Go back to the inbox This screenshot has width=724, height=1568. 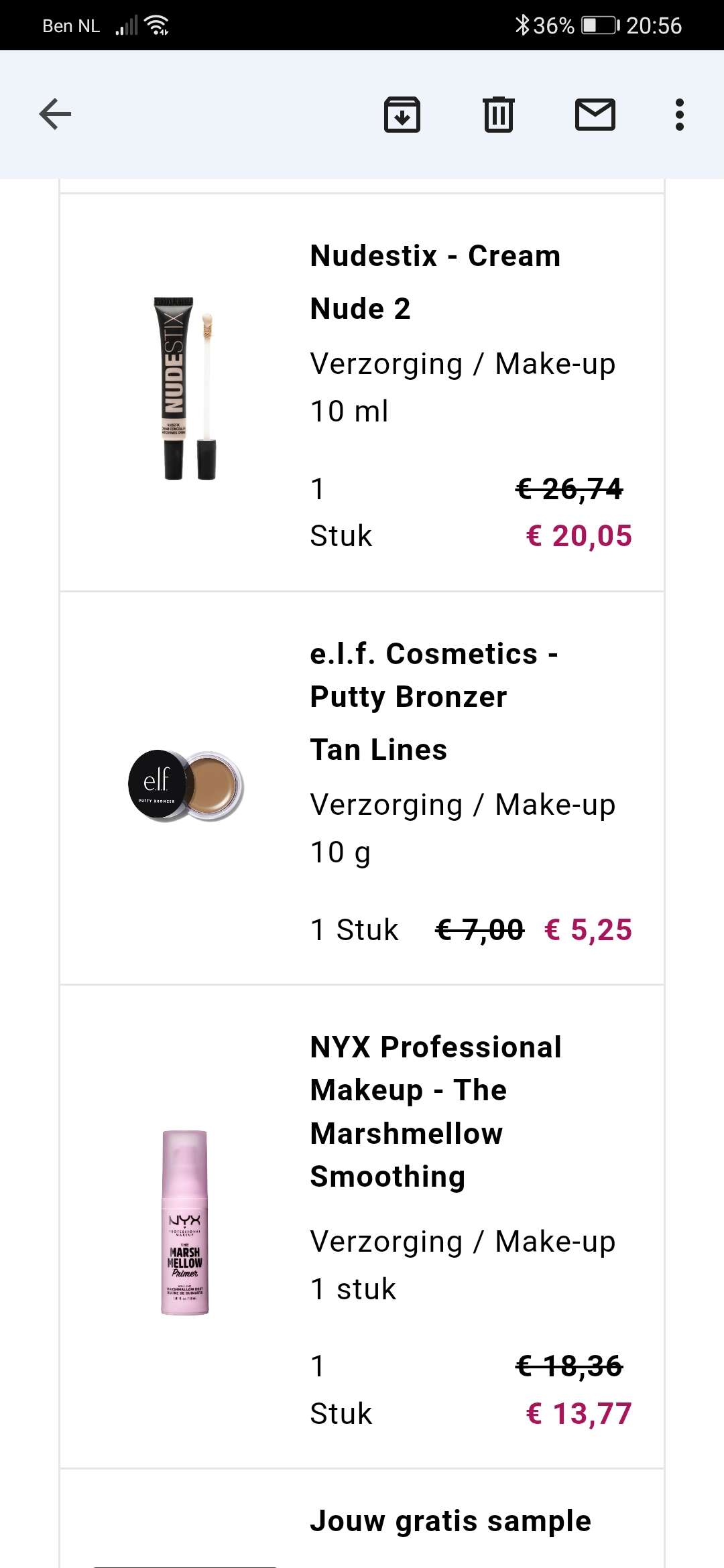(55, 114)
